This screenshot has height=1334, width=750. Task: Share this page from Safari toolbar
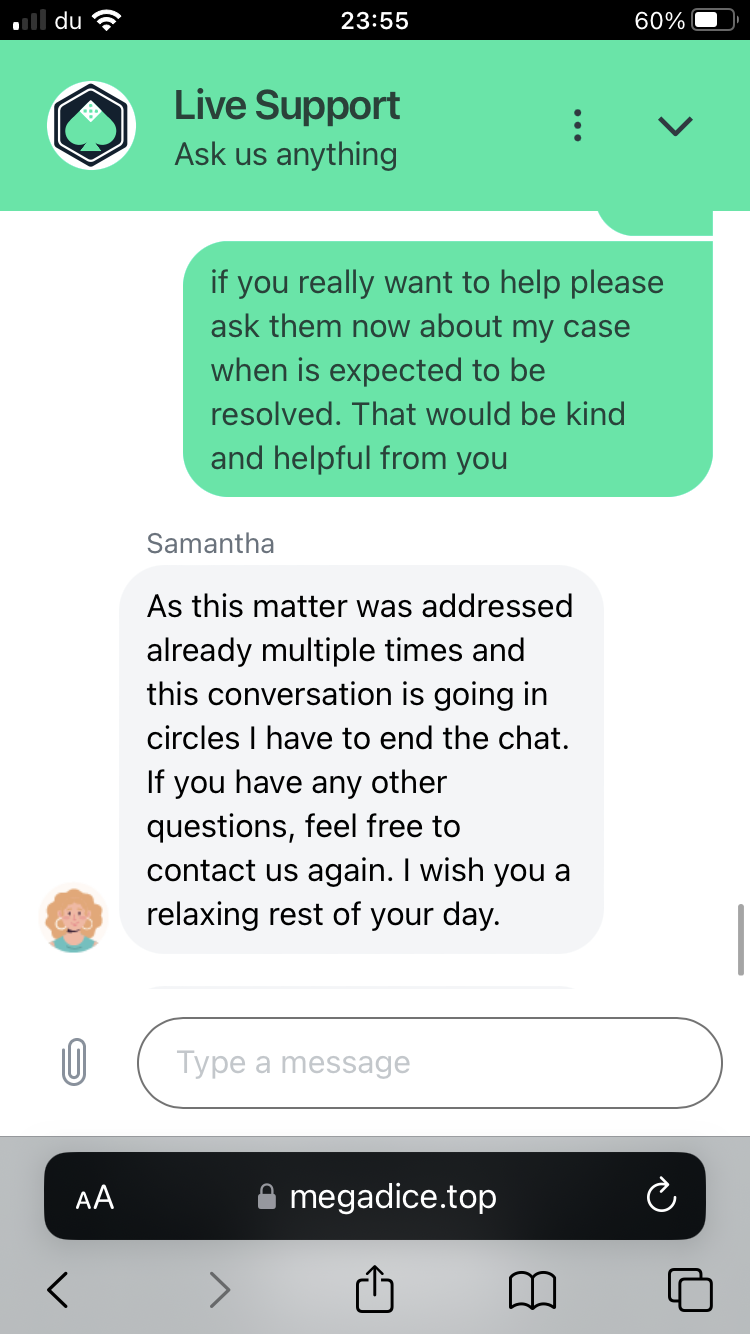(x=376, y=1289)
